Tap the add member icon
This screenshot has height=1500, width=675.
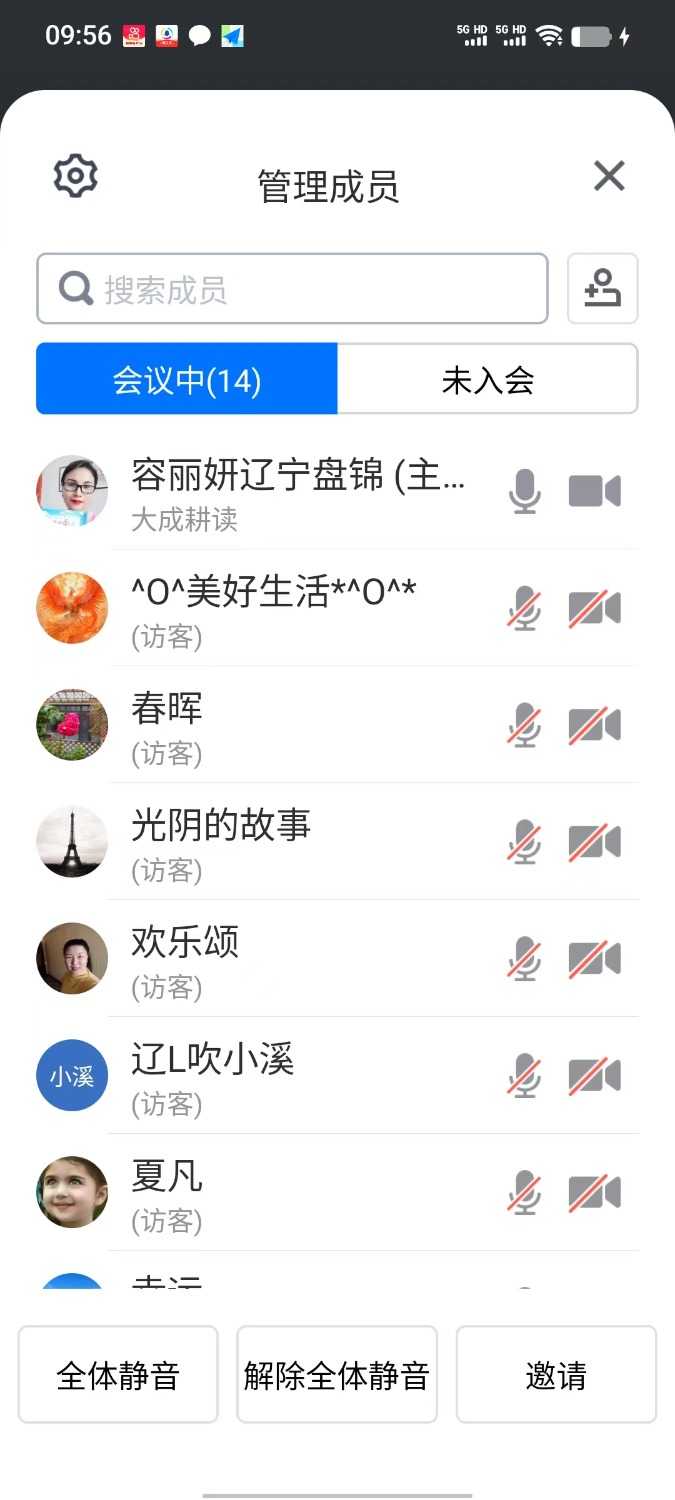click(x=602, y=289)
